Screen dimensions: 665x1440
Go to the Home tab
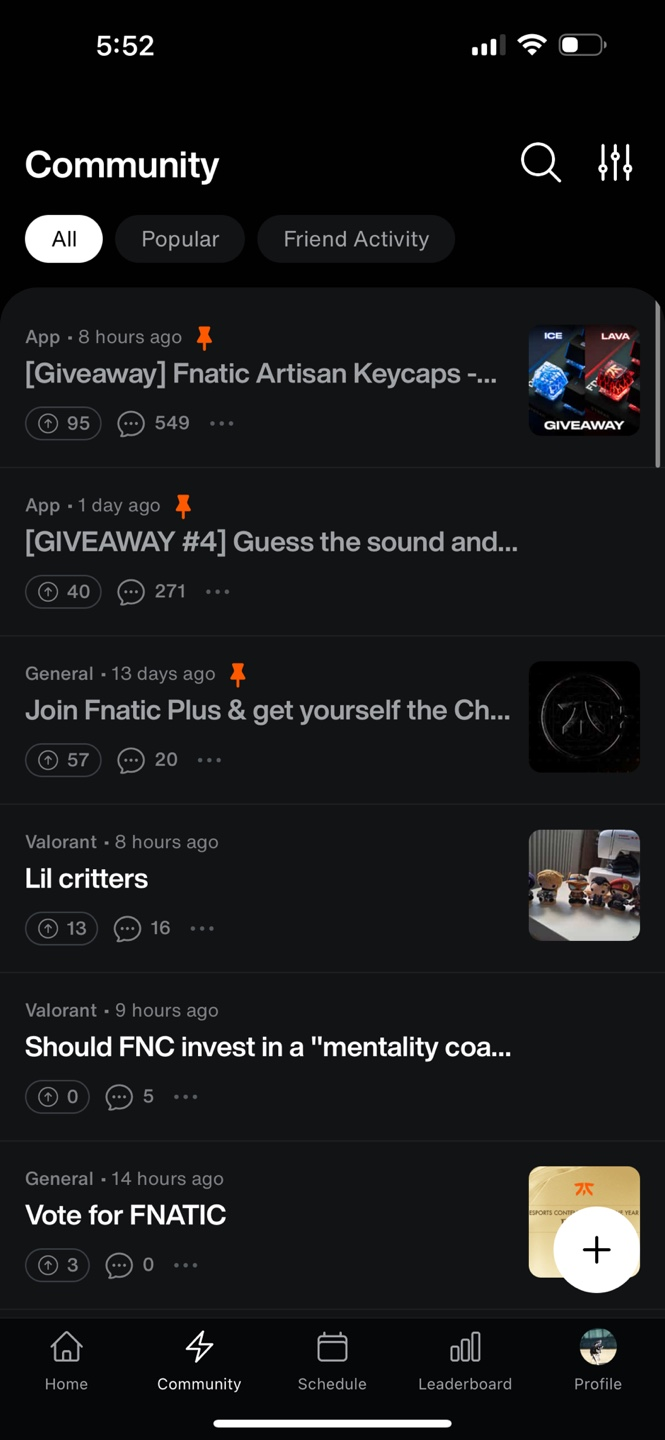66,1361
